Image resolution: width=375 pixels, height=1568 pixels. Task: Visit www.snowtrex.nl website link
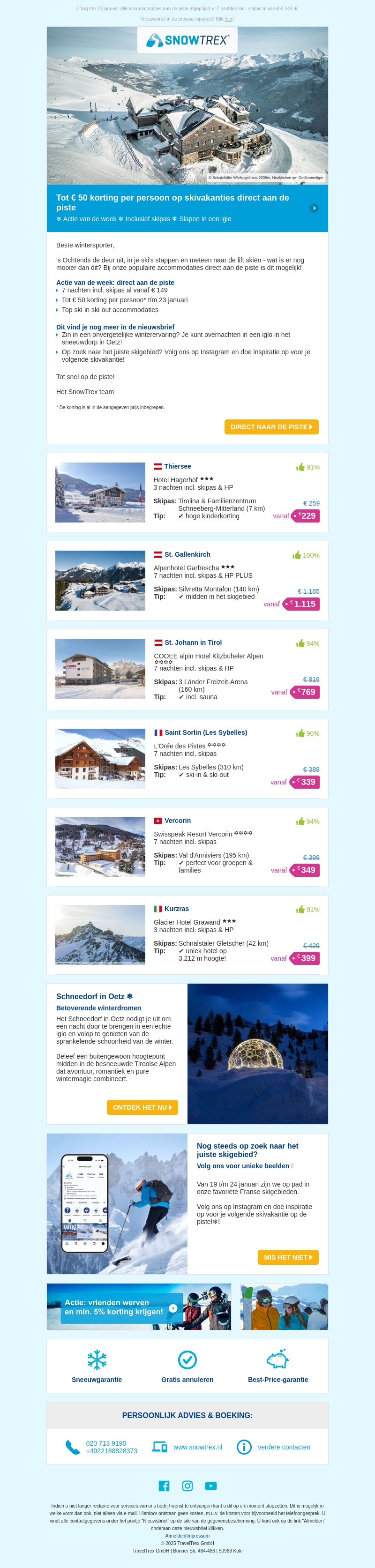[197, 1447]
